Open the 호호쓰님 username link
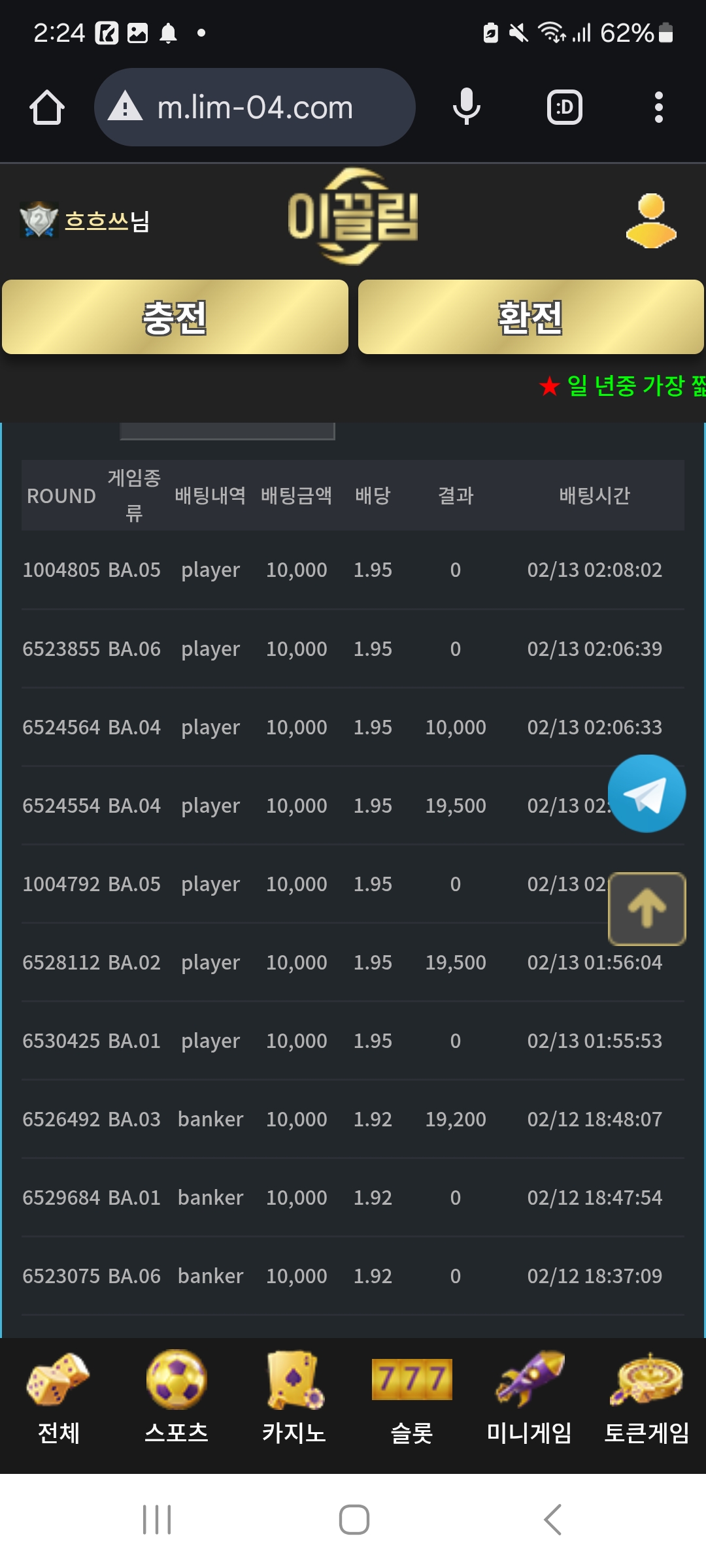 pos(107,221)
